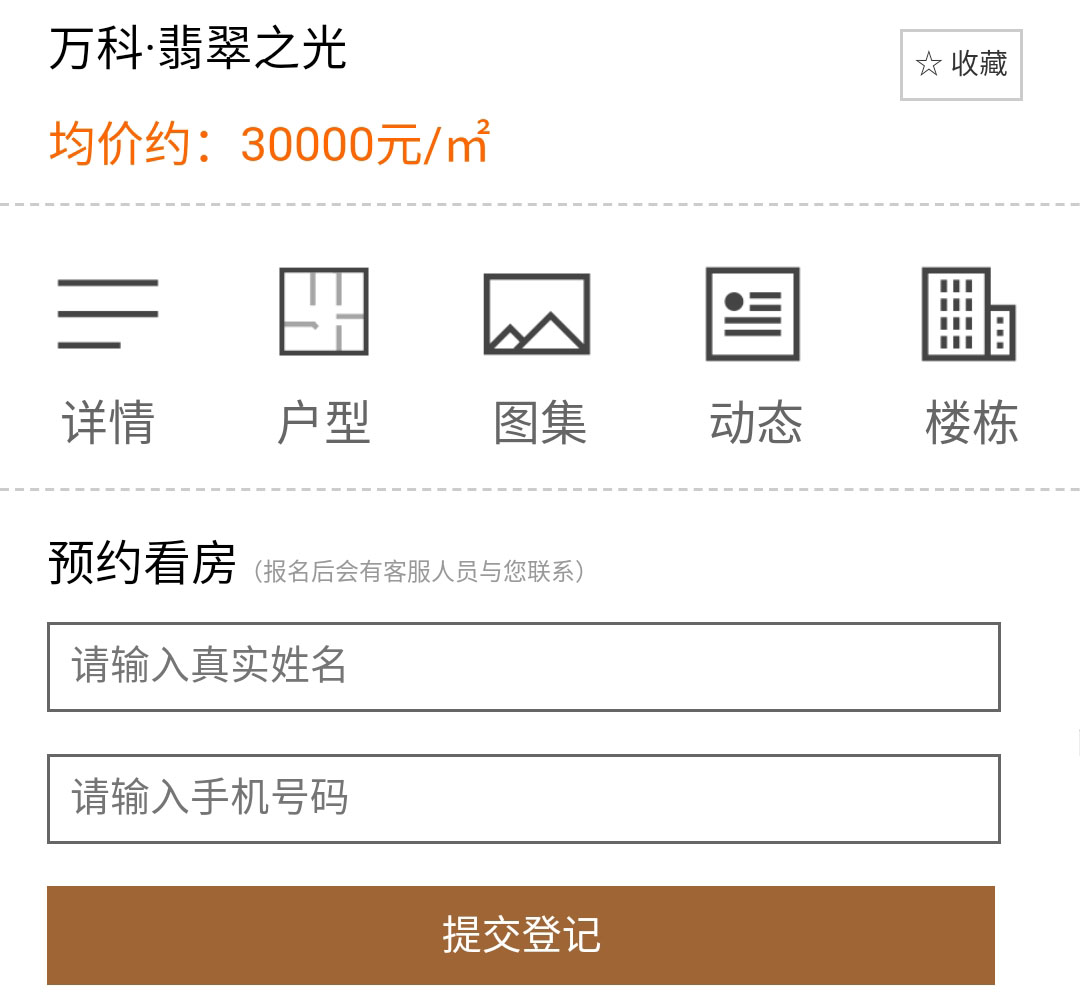Focus the phone number input field
This screenshot has height=1000, width=1080.
point(523,799)
